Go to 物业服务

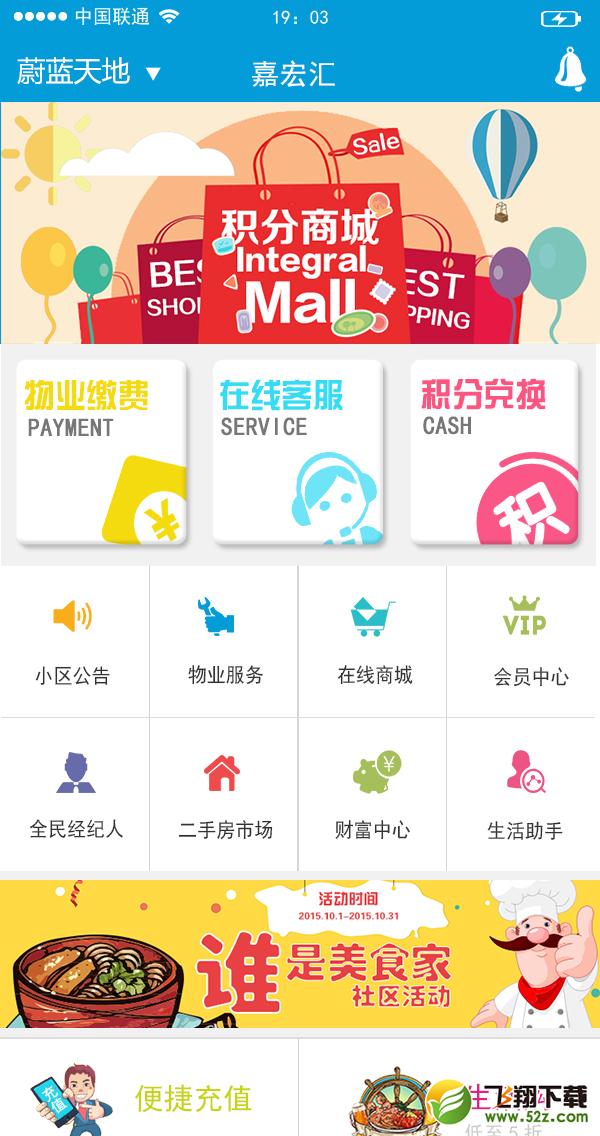click(224, 642)
